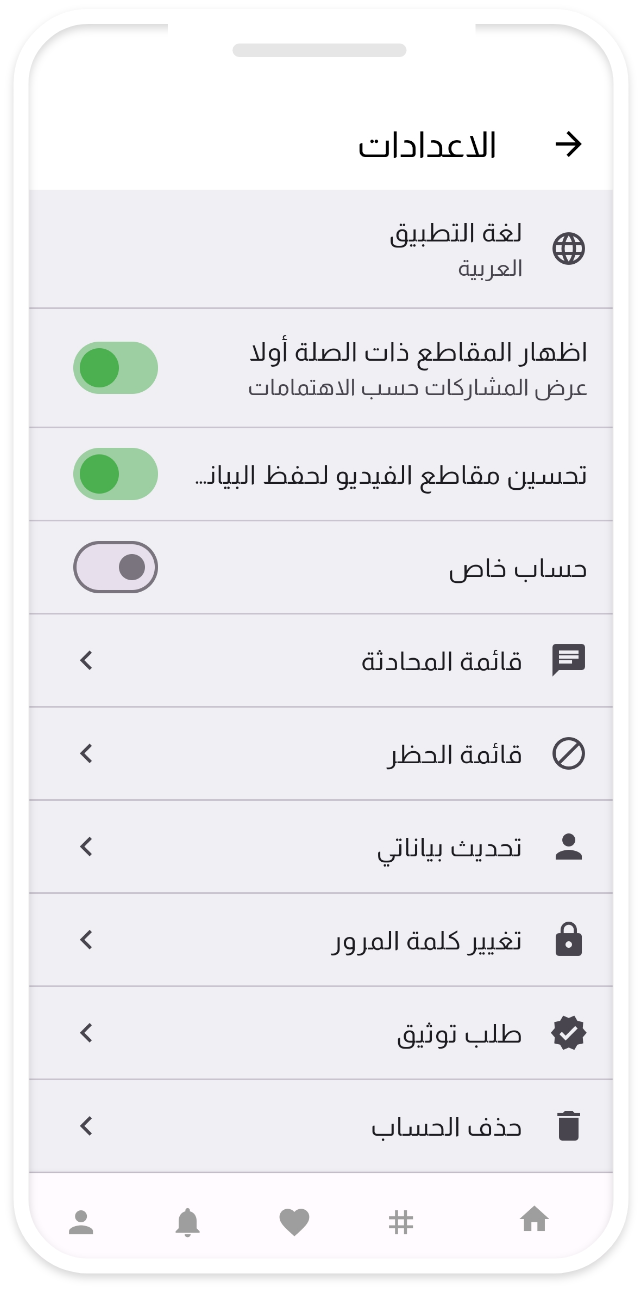642x1292 pixels.
Task: Go to the home tab
Action: click(x=534, y=1219)
